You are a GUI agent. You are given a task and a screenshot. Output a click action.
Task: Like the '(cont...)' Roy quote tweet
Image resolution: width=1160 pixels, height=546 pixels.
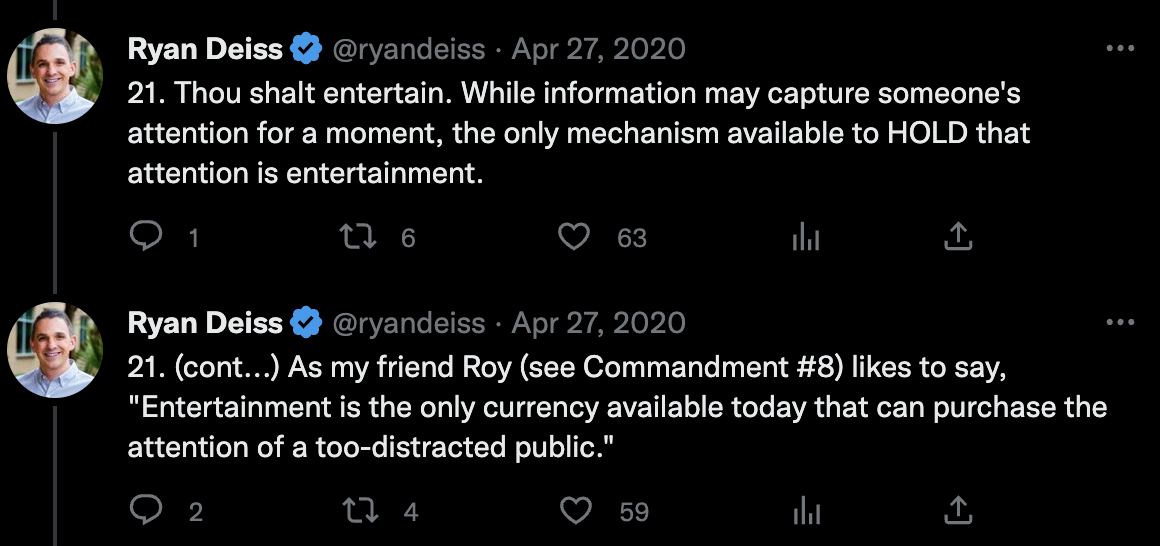coord(574,511)
